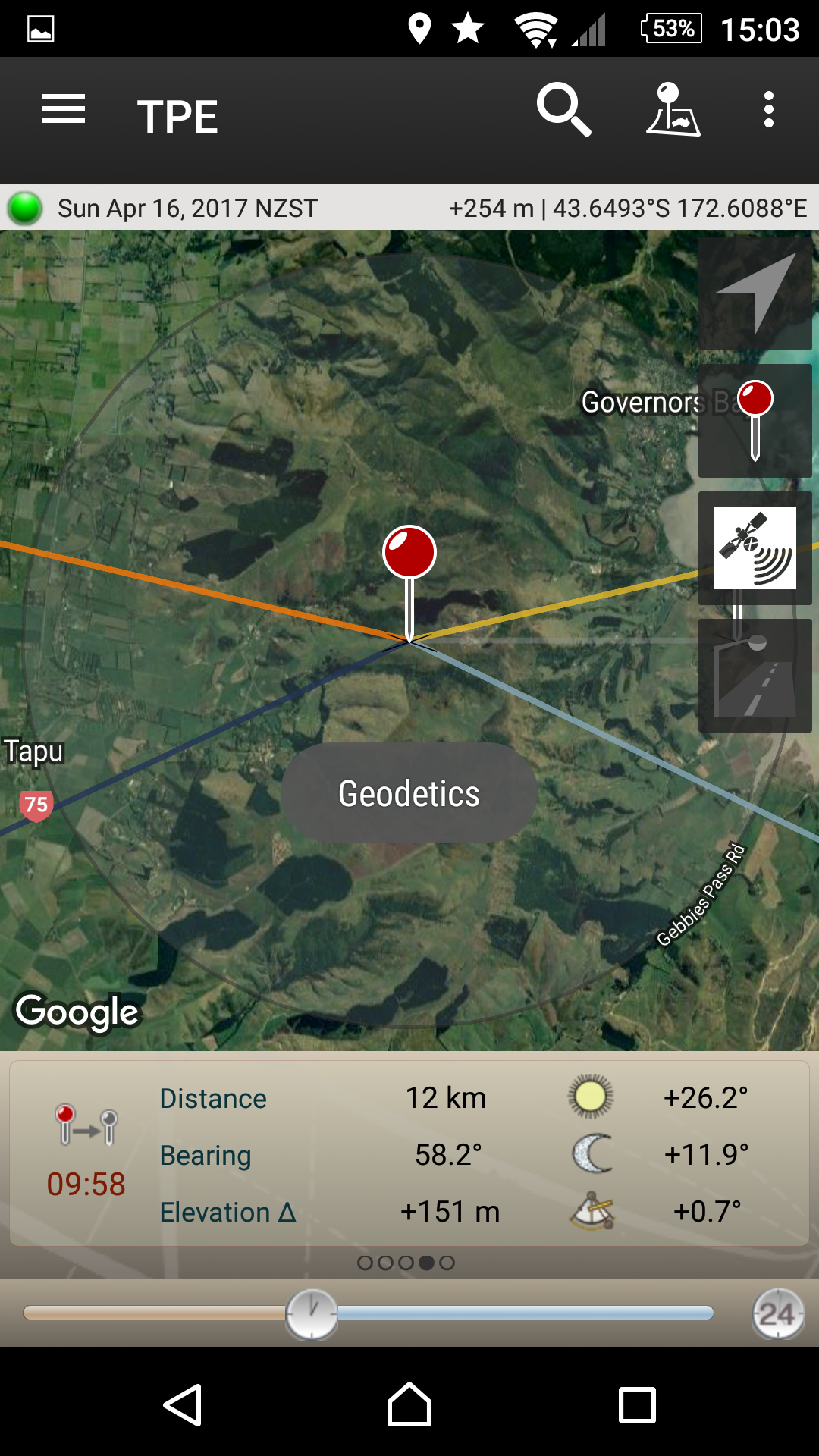
Task: Tap the 24 hour reset button
Action: [x=777, y=1313]
